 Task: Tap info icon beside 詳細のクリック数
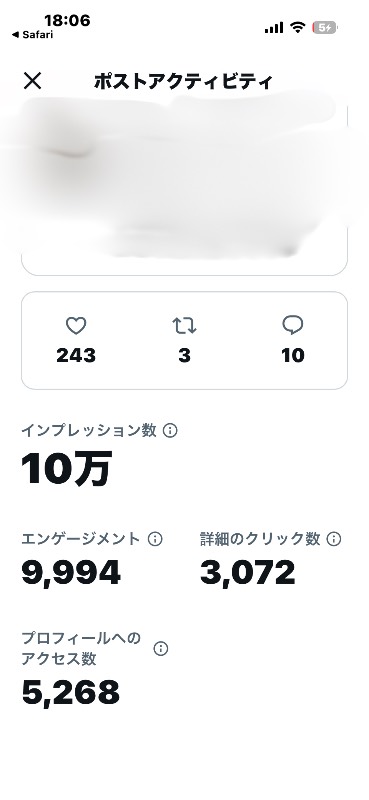333,539
